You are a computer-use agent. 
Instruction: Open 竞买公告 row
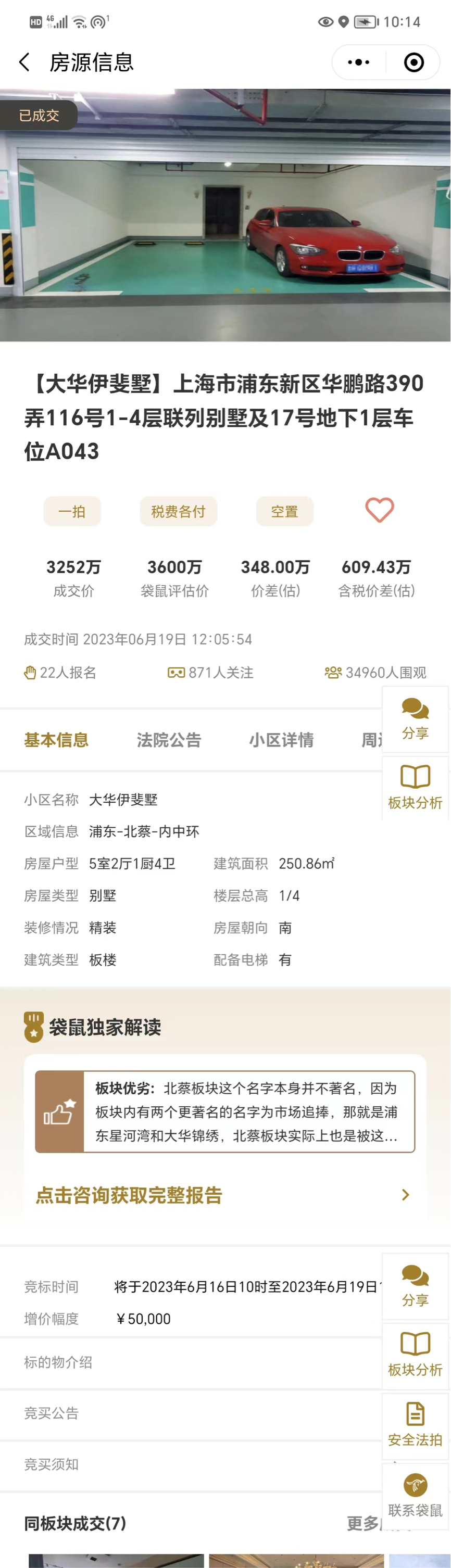(x=183, y=1413)
